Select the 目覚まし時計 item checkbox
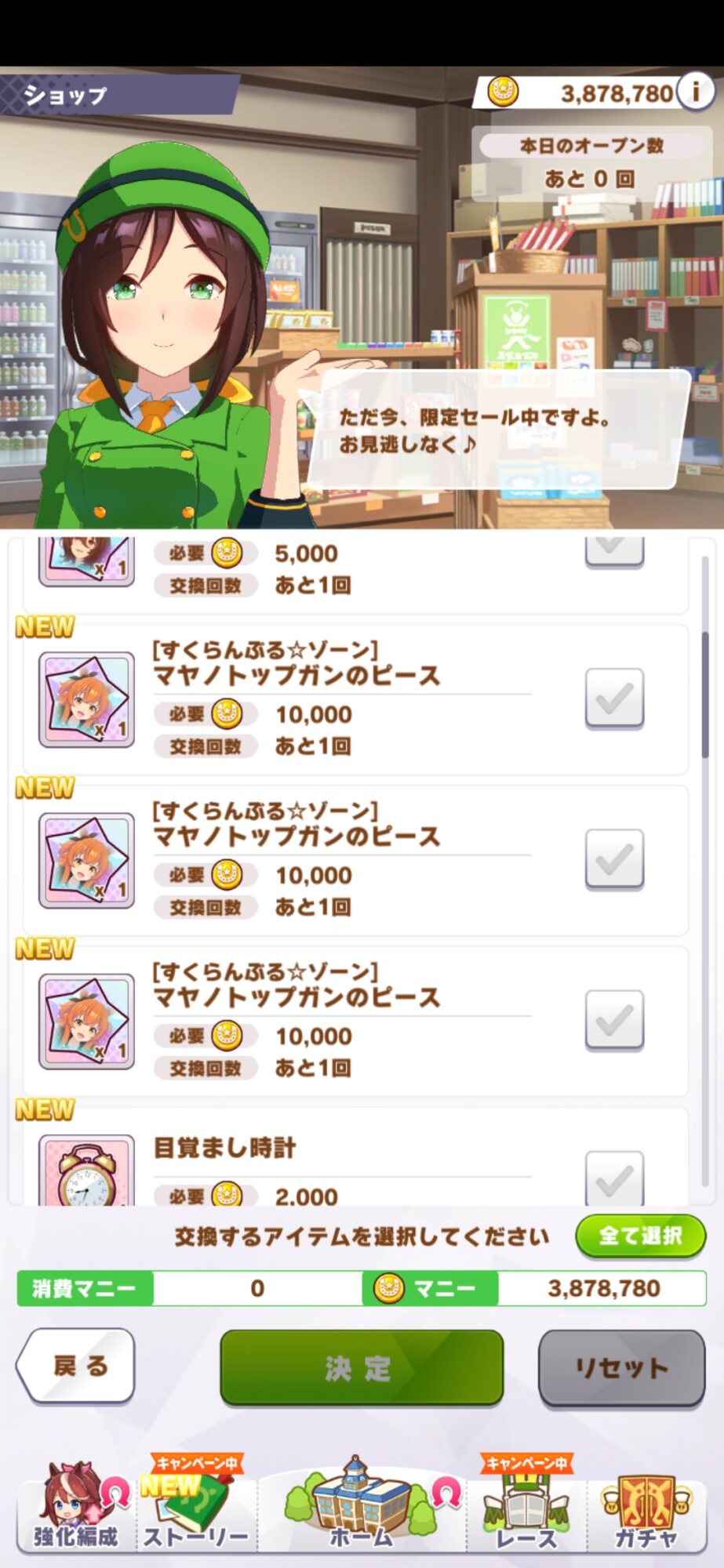Screen dimensions: 724x1568 point(614,1178)
